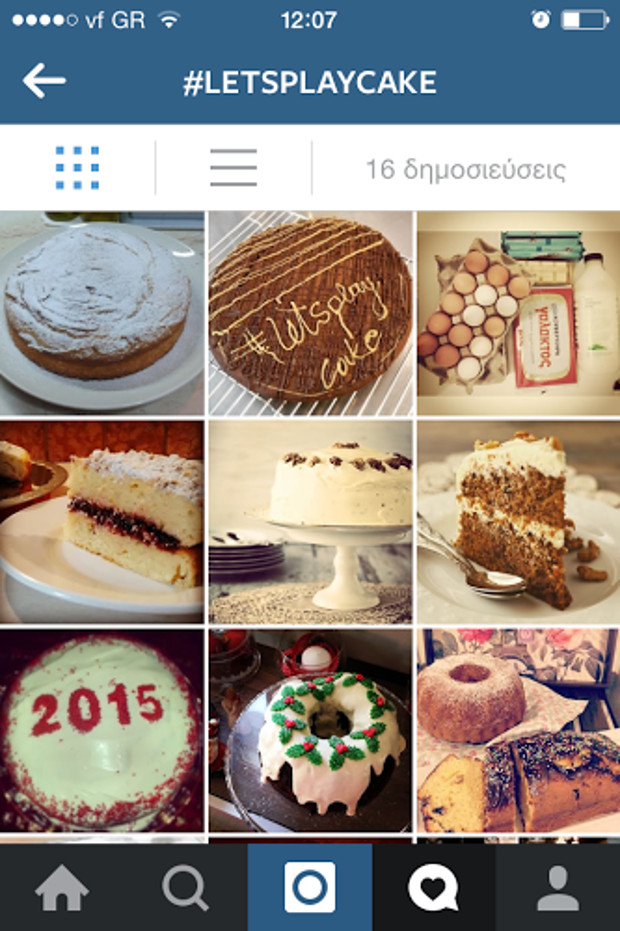Open the white frosted cake on stand

[310, 521]
